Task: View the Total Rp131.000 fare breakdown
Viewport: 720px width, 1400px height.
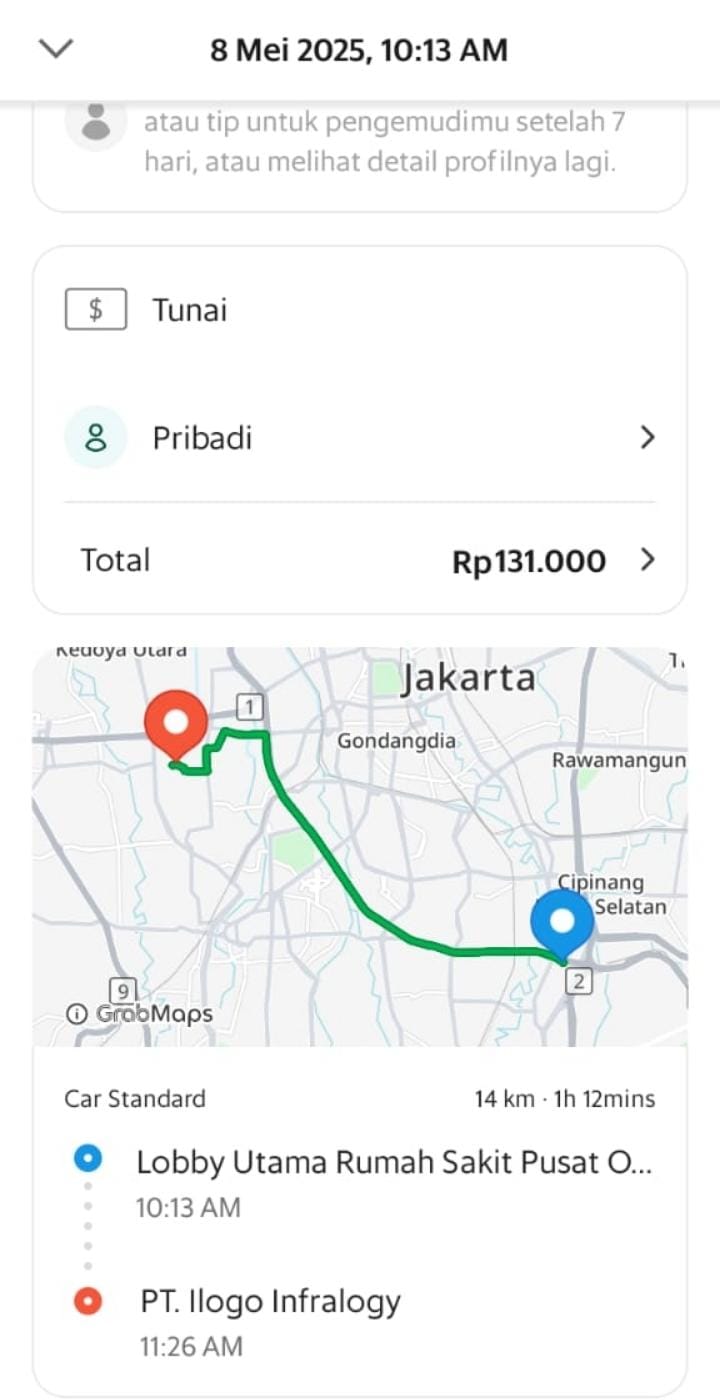Action: click(360, 560)
